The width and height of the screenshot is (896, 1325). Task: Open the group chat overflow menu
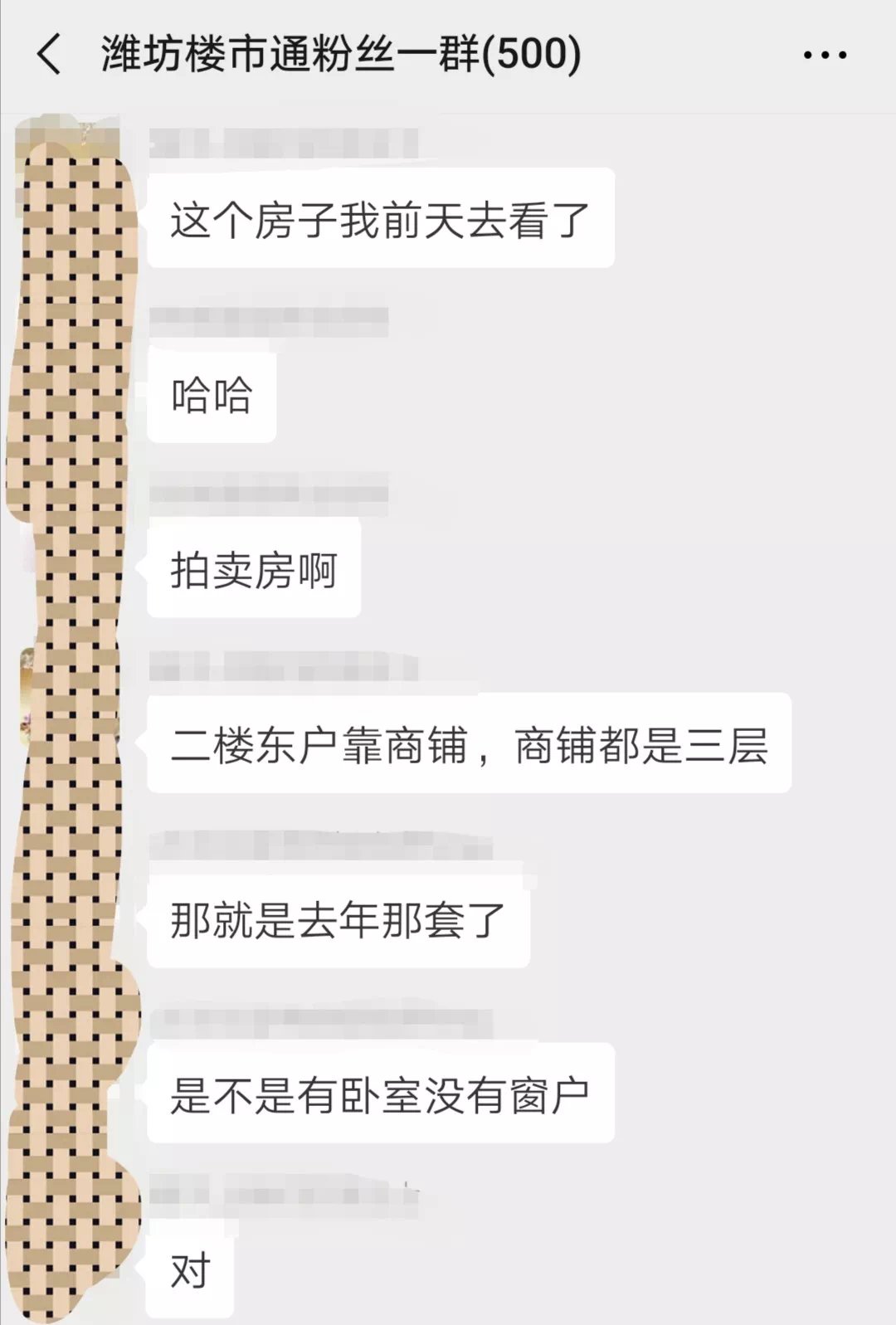pyautogui.click(x=825, y=56)
